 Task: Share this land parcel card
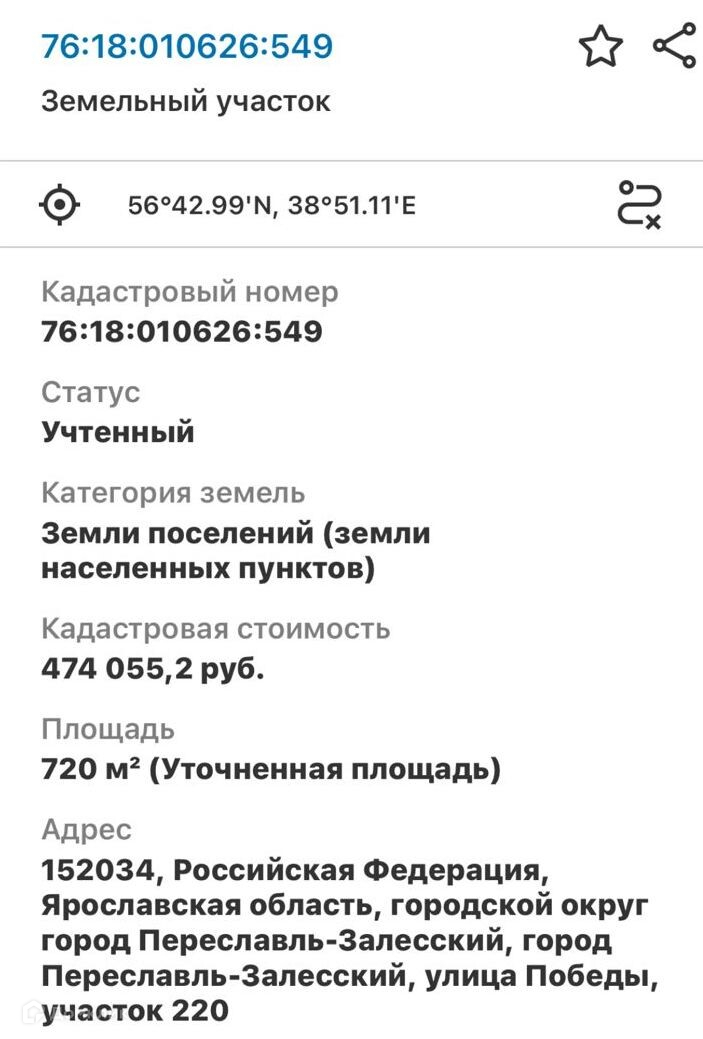click(673, 46)
